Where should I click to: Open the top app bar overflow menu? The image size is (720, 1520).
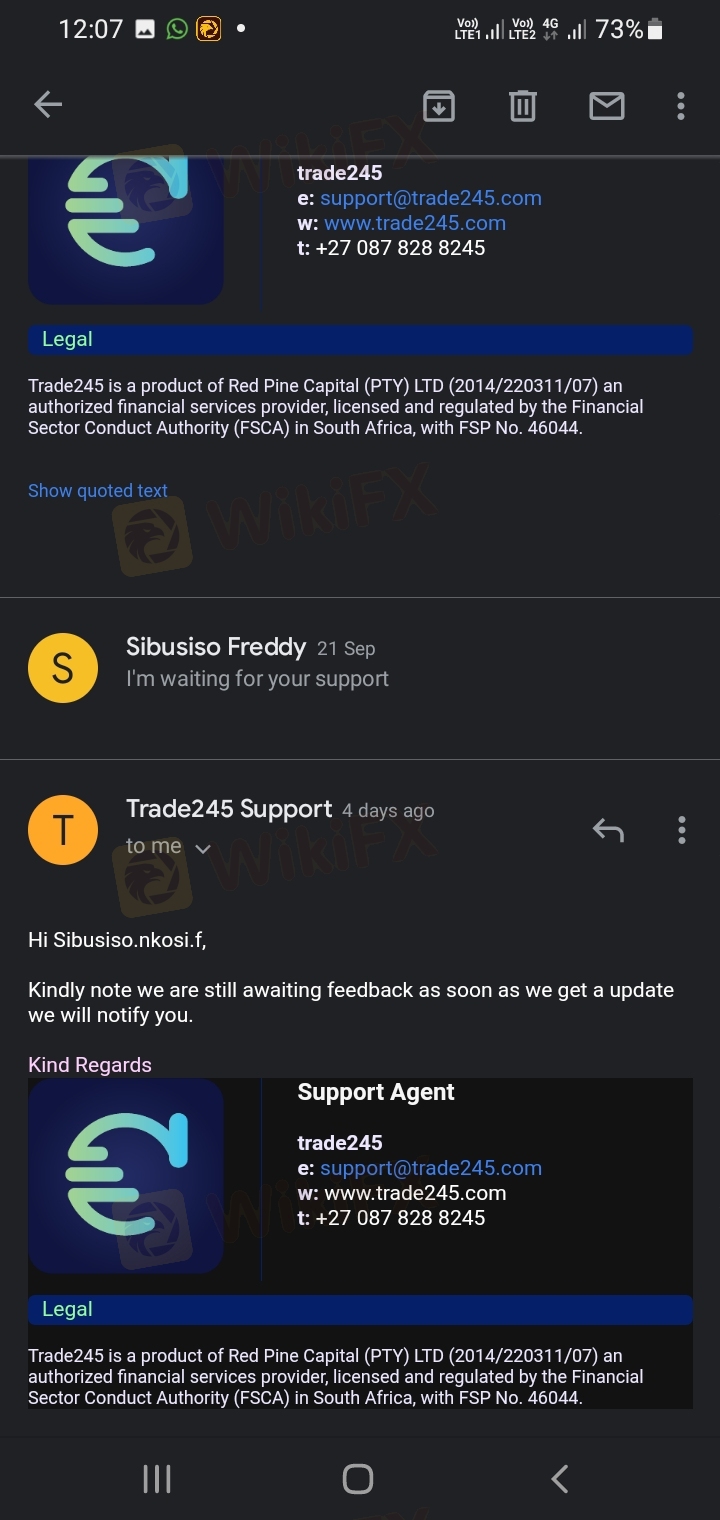coord(680,105)
